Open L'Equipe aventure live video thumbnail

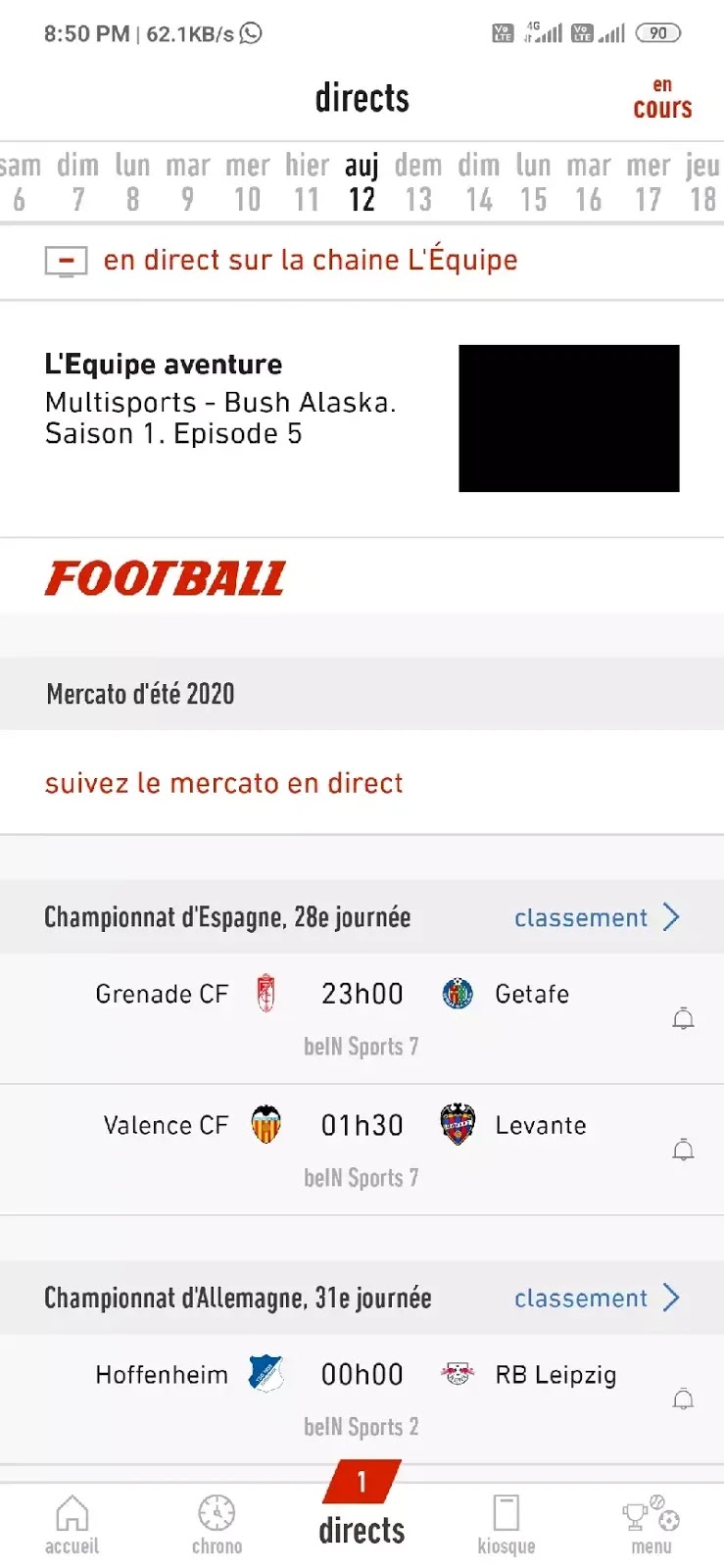(x=568, y=418)
